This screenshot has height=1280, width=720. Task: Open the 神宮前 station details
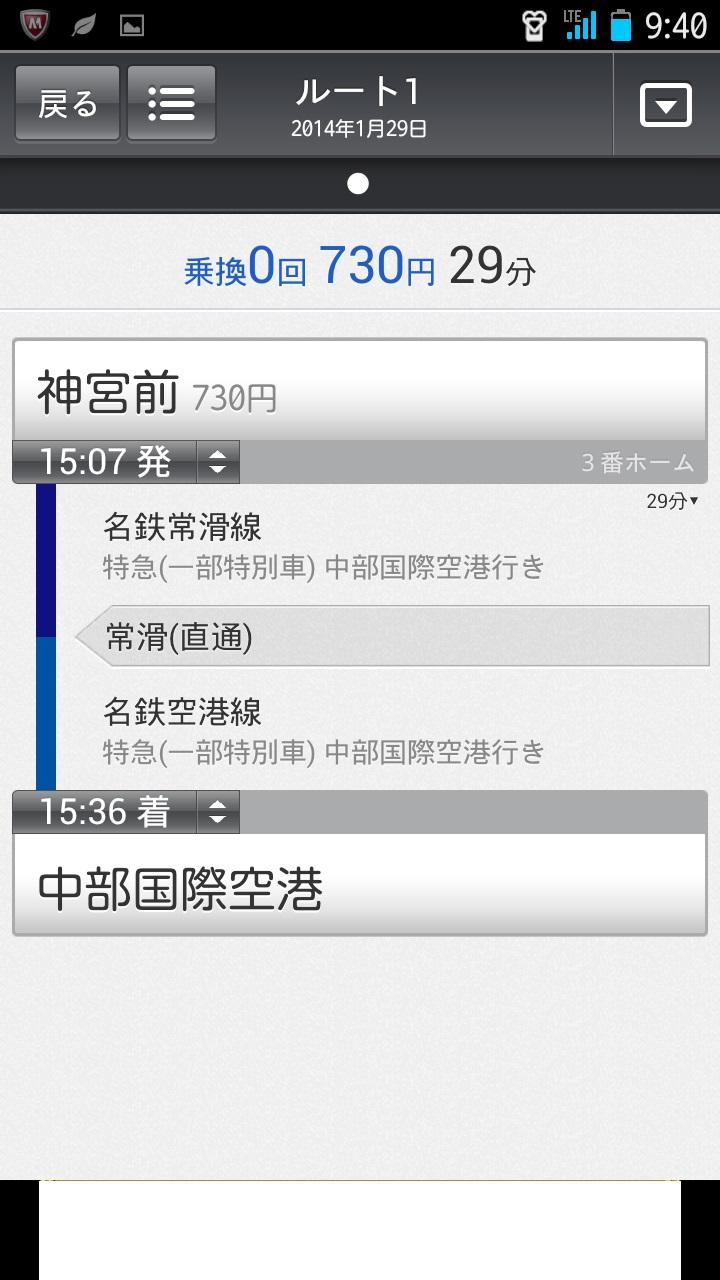[359, 393]
